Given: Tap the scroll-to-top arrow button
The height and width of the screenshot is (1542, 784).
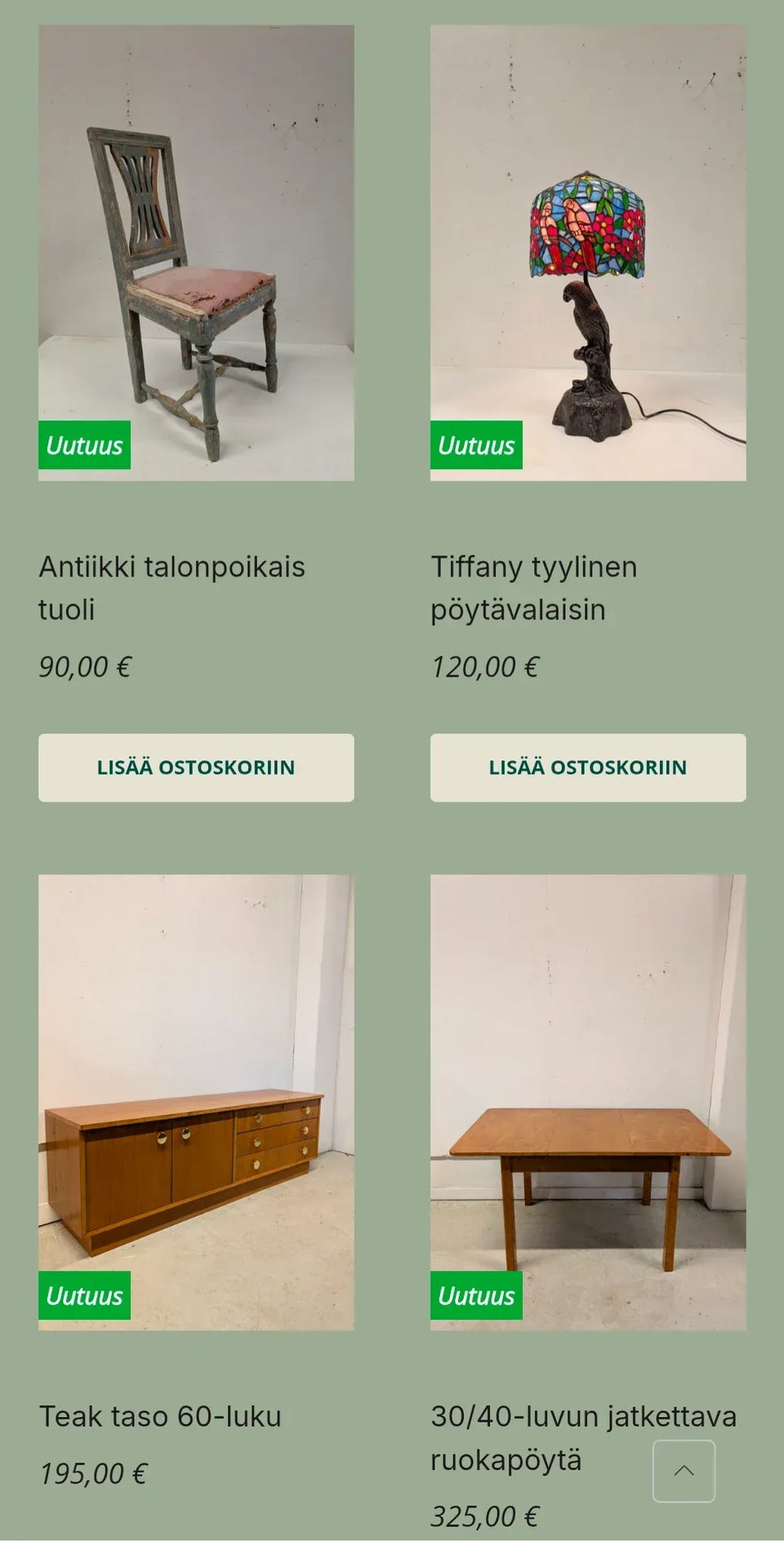Looking at the screenshot, I should coord(684,1471).
